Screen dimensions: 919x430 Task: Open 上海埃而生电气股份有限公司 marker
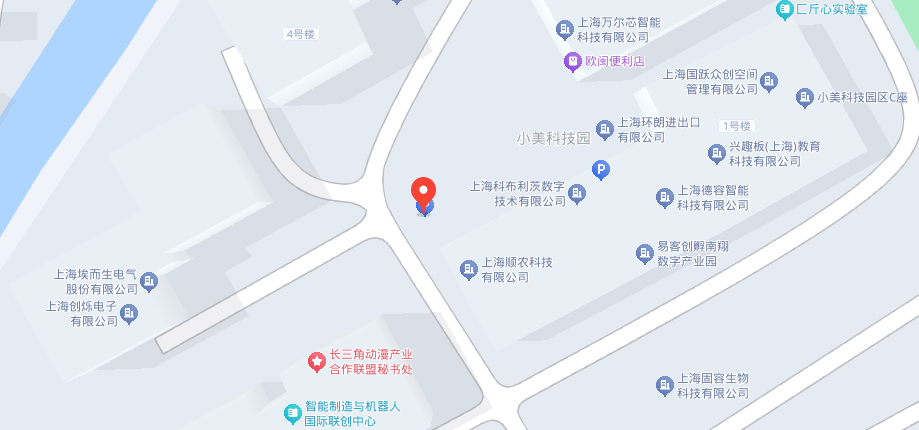[x=150, y=281]
